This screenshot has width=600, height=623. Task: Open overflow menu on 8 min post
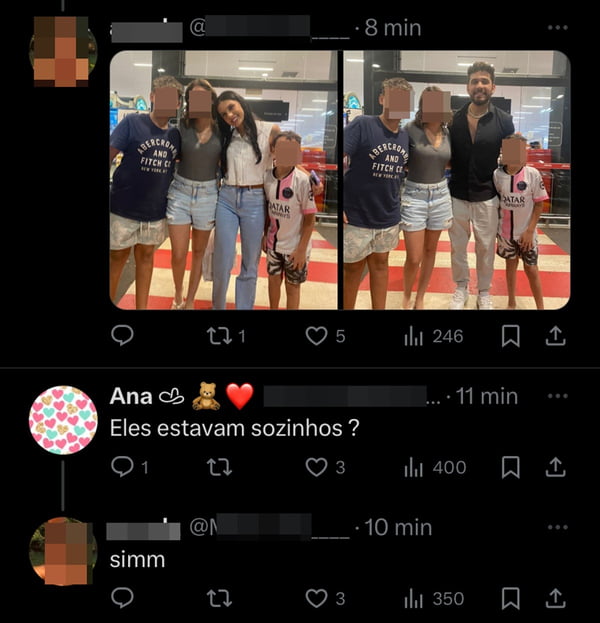coord(557,28)
